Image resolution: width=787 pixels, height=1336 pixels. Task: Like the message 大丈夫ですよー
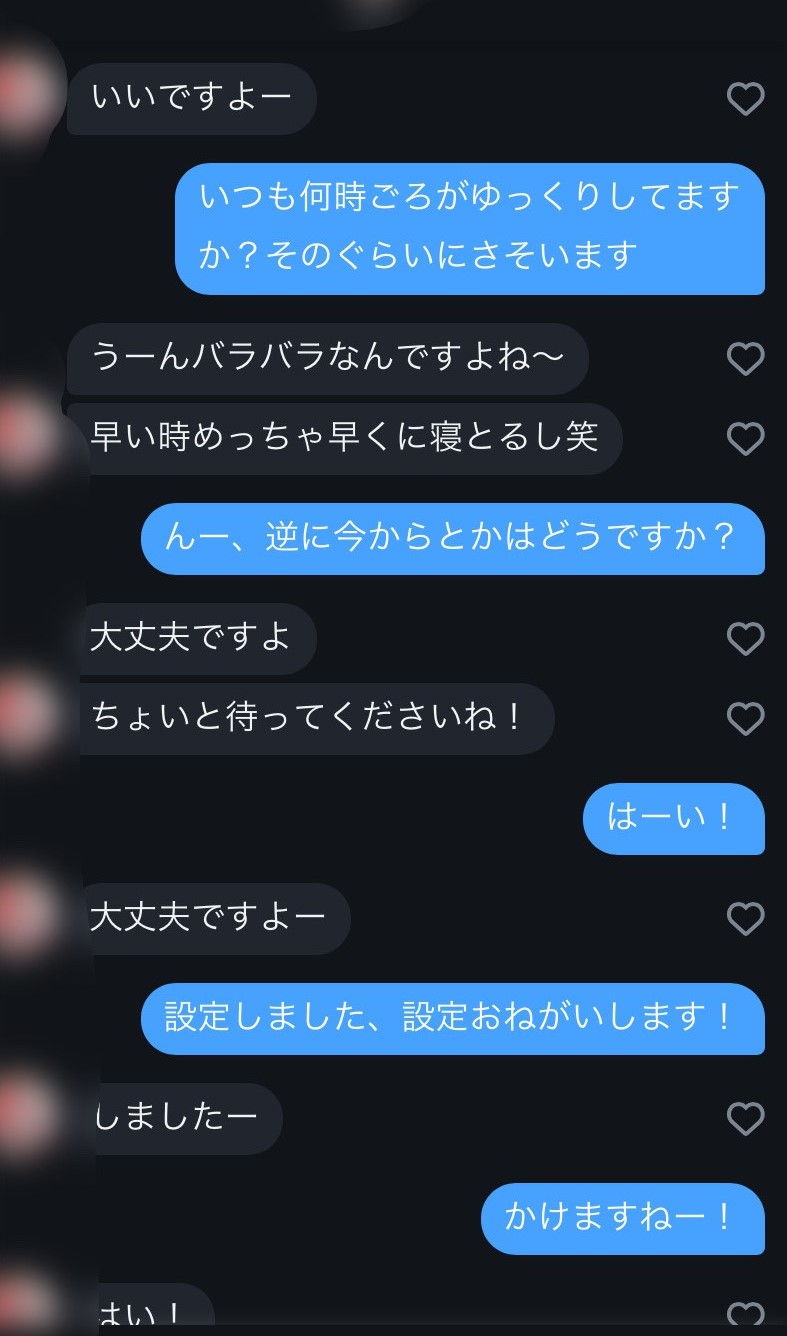point(745,919)
